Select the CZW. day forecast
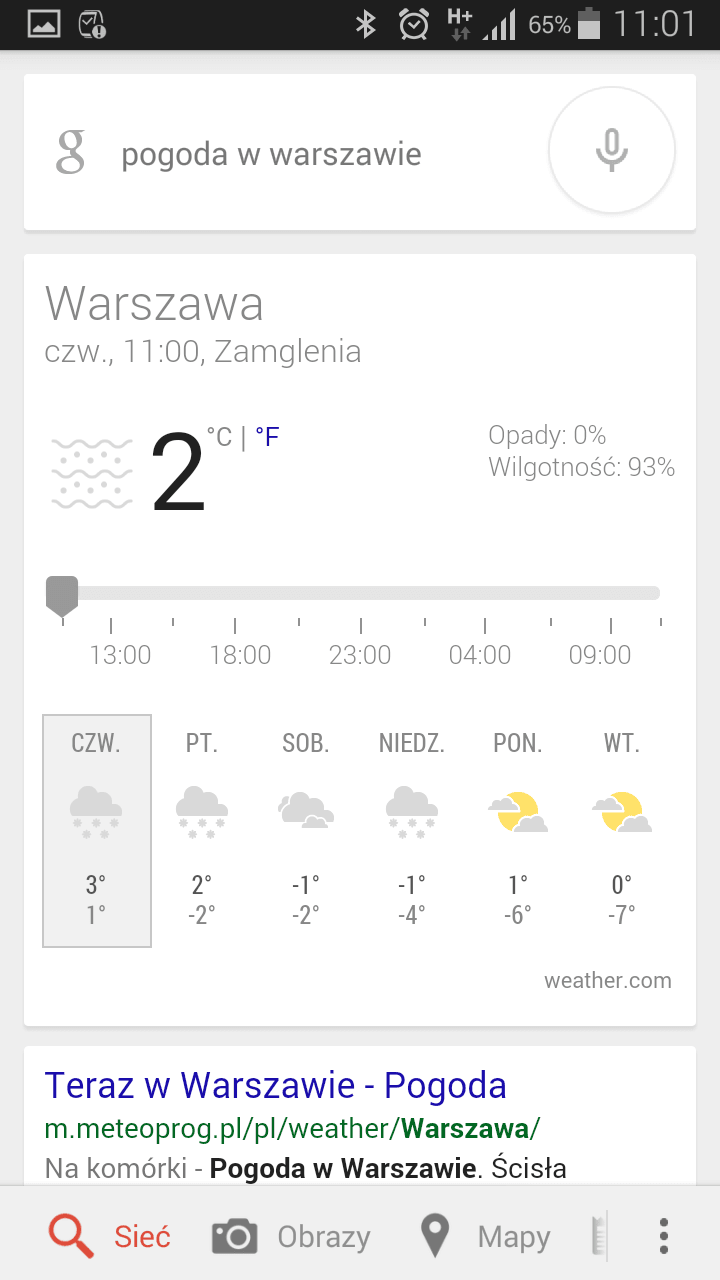720x1280 pixels. (x=97, y=830)
